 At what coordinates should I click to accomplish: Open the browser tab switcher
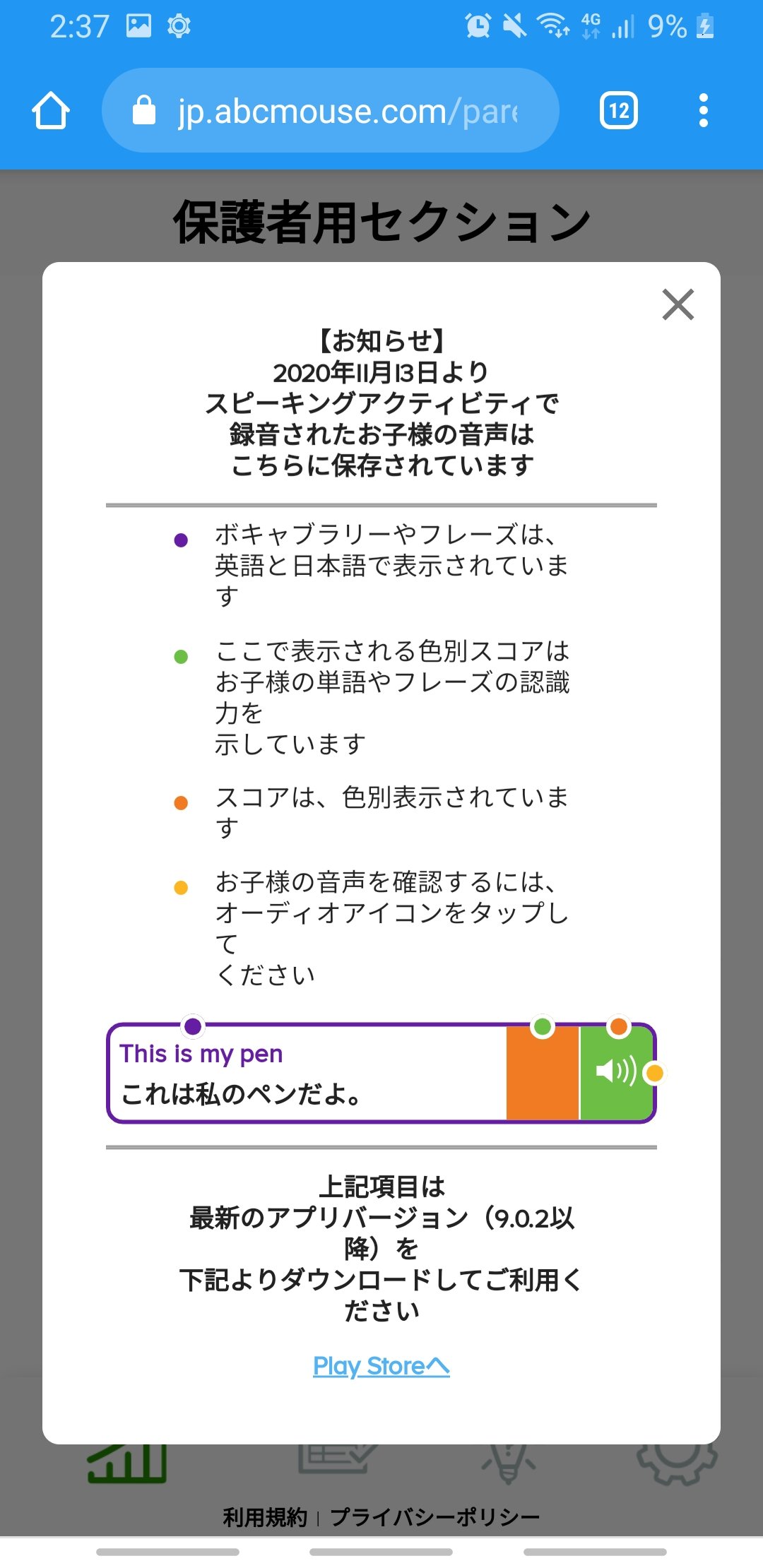coord(619,111)
